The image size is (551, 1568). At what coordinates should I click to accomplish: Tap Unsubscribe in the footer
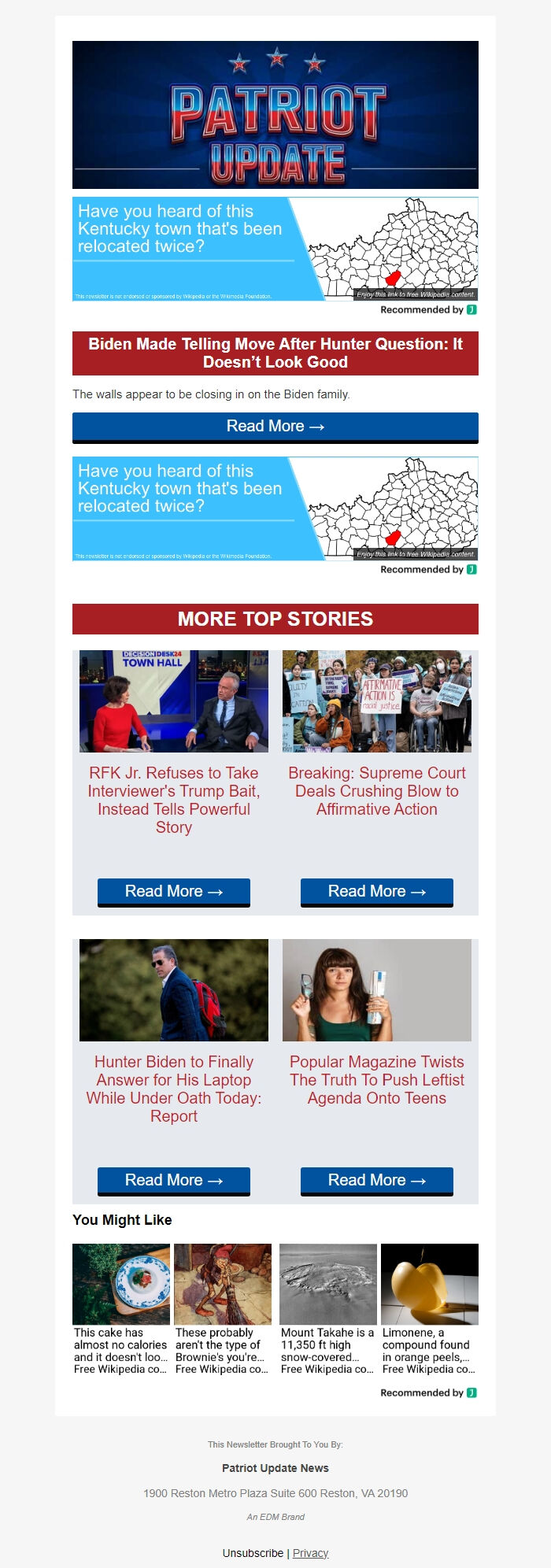point(253,1553)
